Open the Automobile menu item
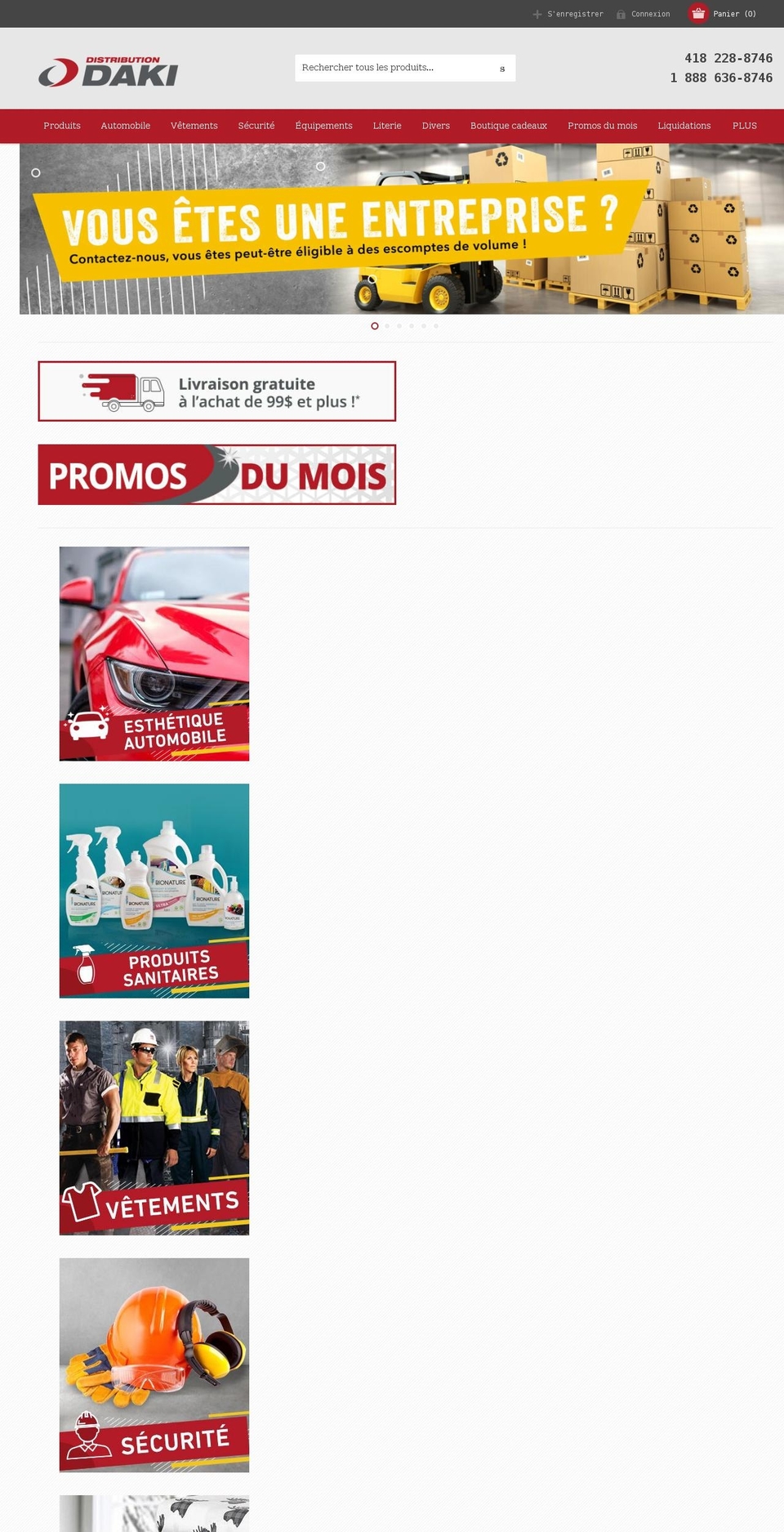Viewport: 784px width, 1532px height. [x=125, y=126]
